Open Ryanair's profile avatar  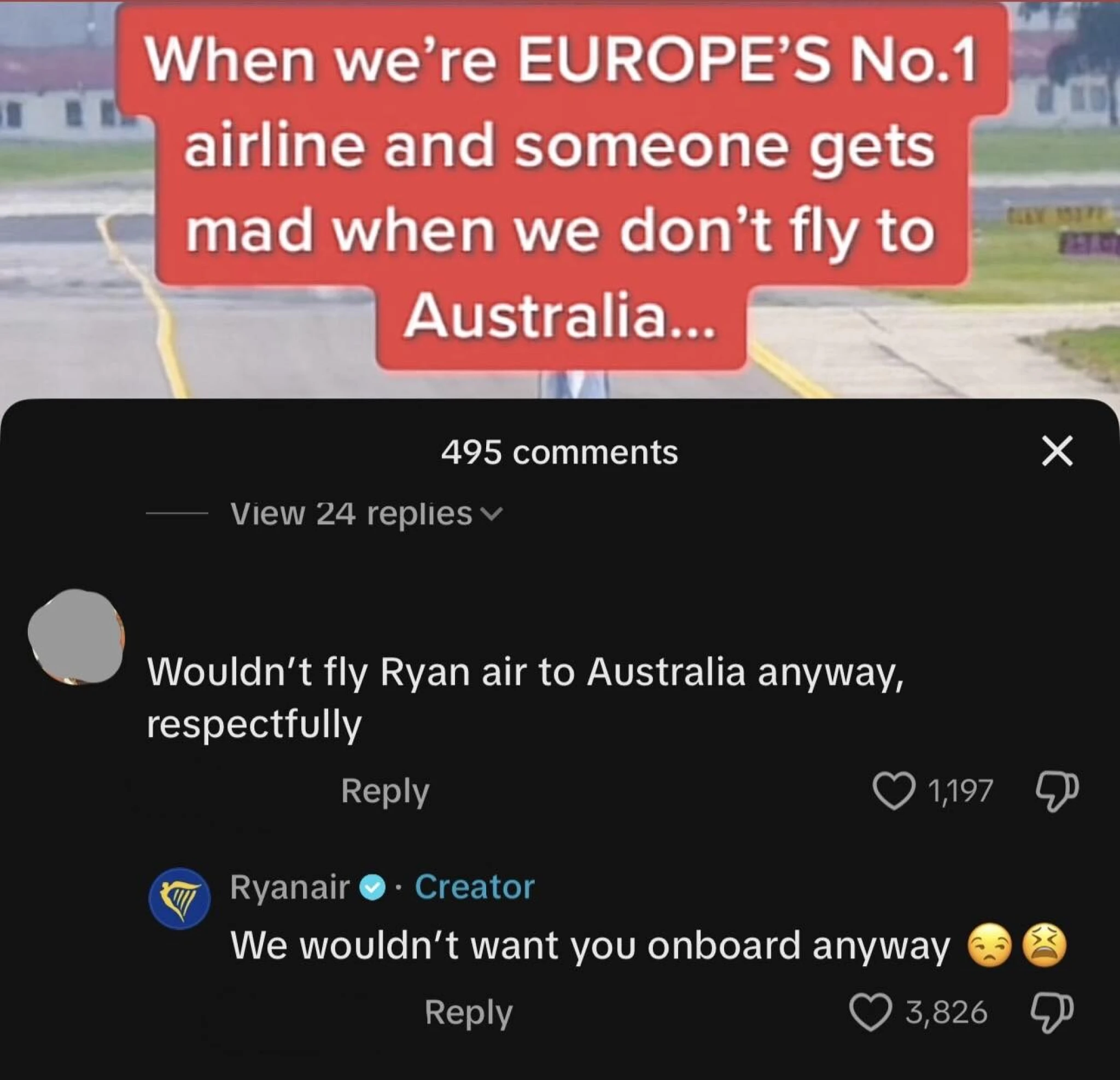[x=179, y=898]
